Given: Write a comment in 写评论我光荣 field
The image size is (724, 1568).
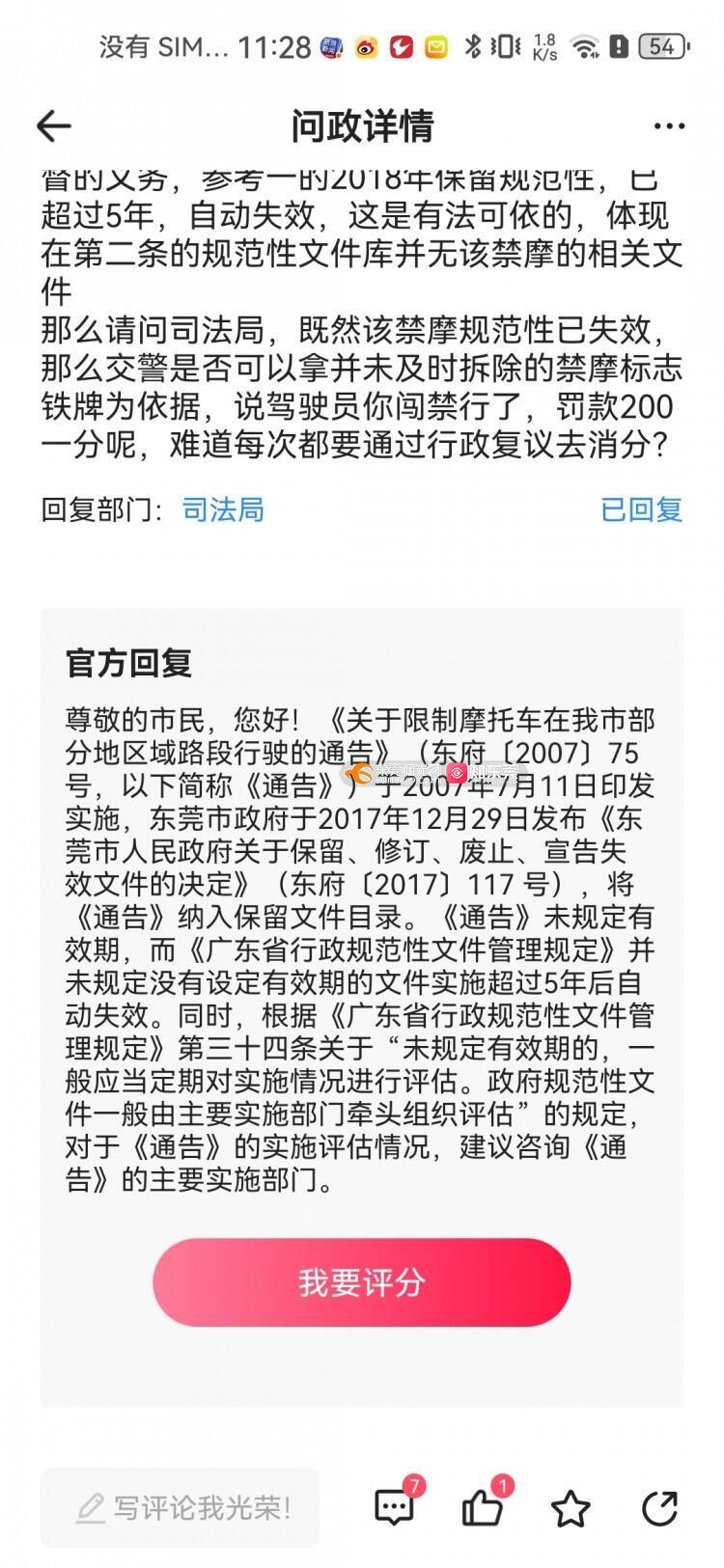Looking at the screenshot, I should (x=180, y=1508).
